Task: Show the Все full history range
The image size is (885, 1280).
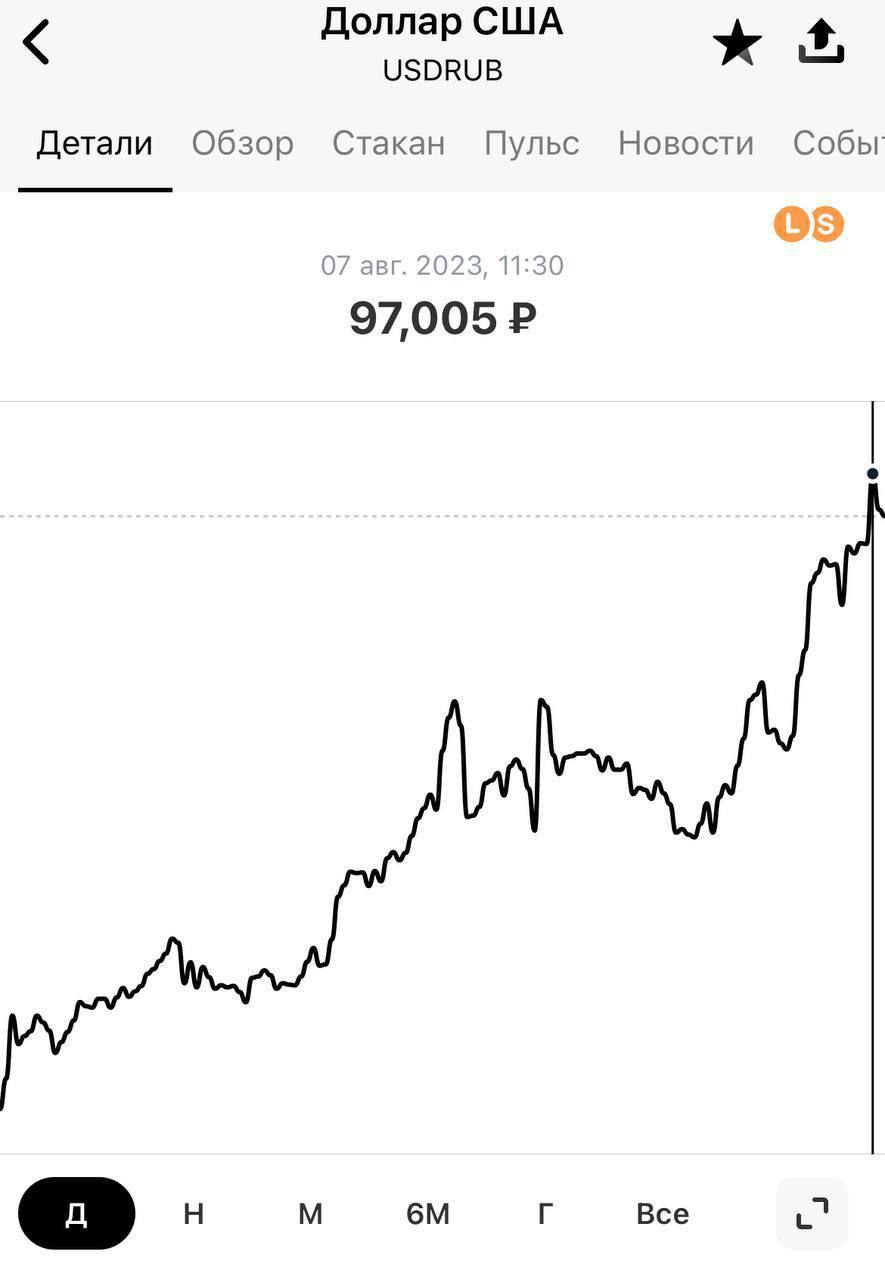Action: [662, 1214]
